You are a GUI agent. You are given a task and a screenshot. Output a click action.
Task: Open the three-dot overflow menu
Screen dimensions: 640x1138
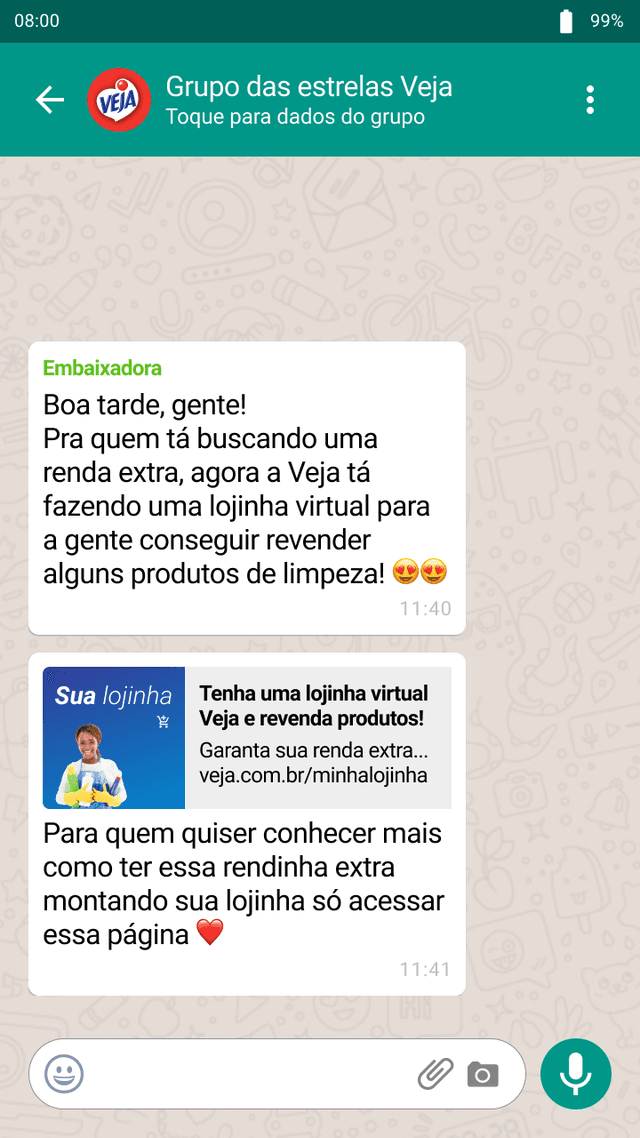590,100
